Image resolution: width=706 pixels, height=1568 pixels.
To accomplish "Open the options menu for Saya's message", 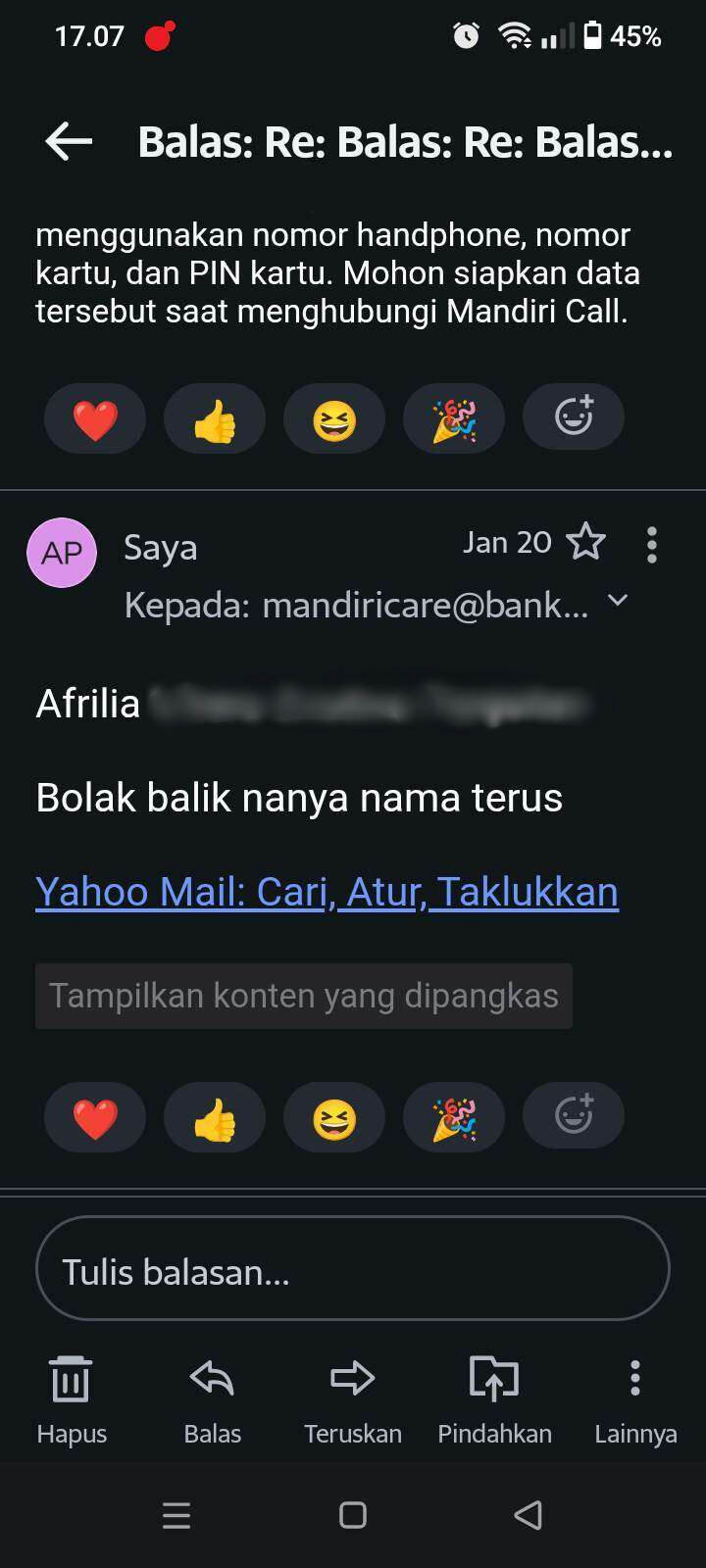I will (651, 545).
